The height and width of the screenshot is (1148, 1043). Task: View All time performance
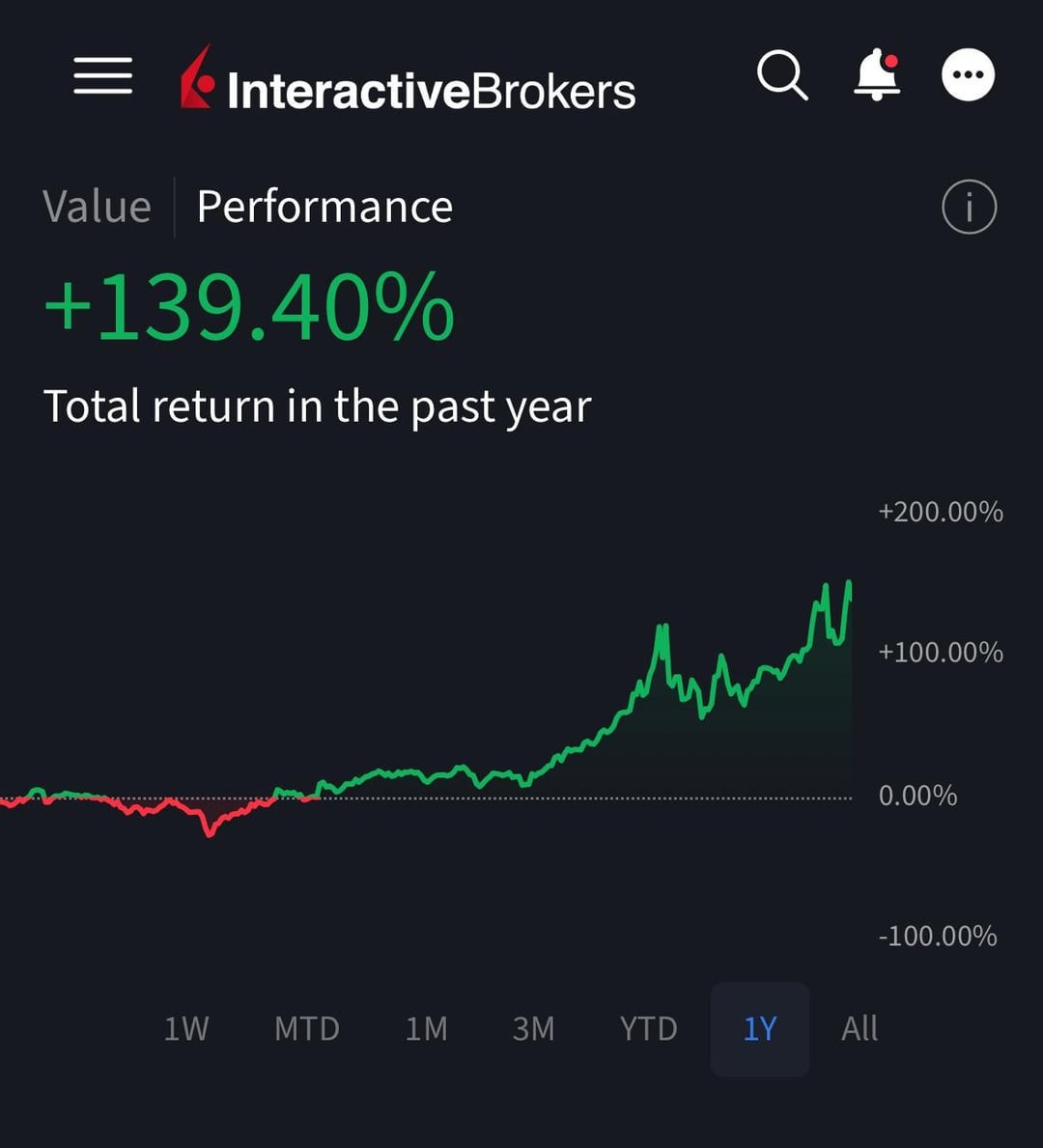[x=860, y=1029]
